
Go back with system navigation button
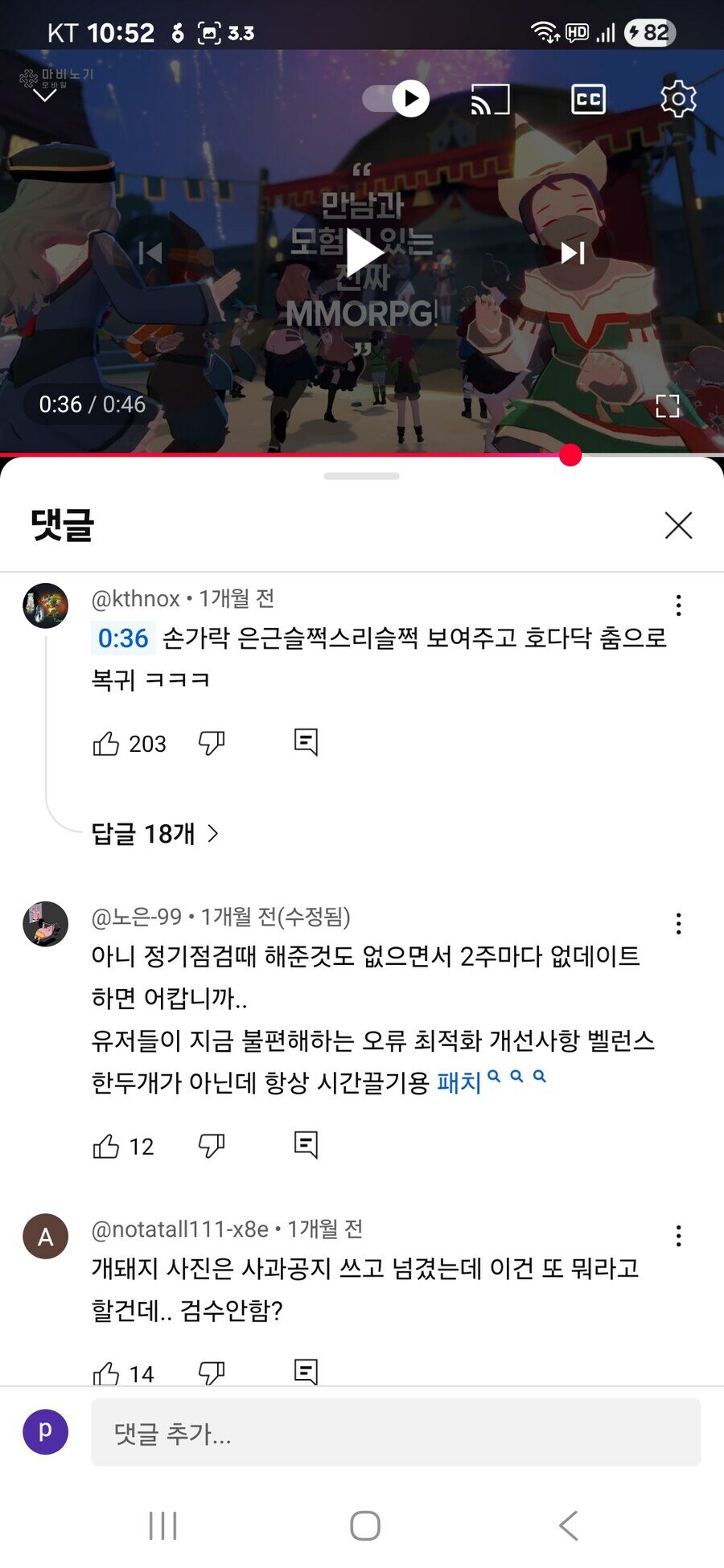568,1525
